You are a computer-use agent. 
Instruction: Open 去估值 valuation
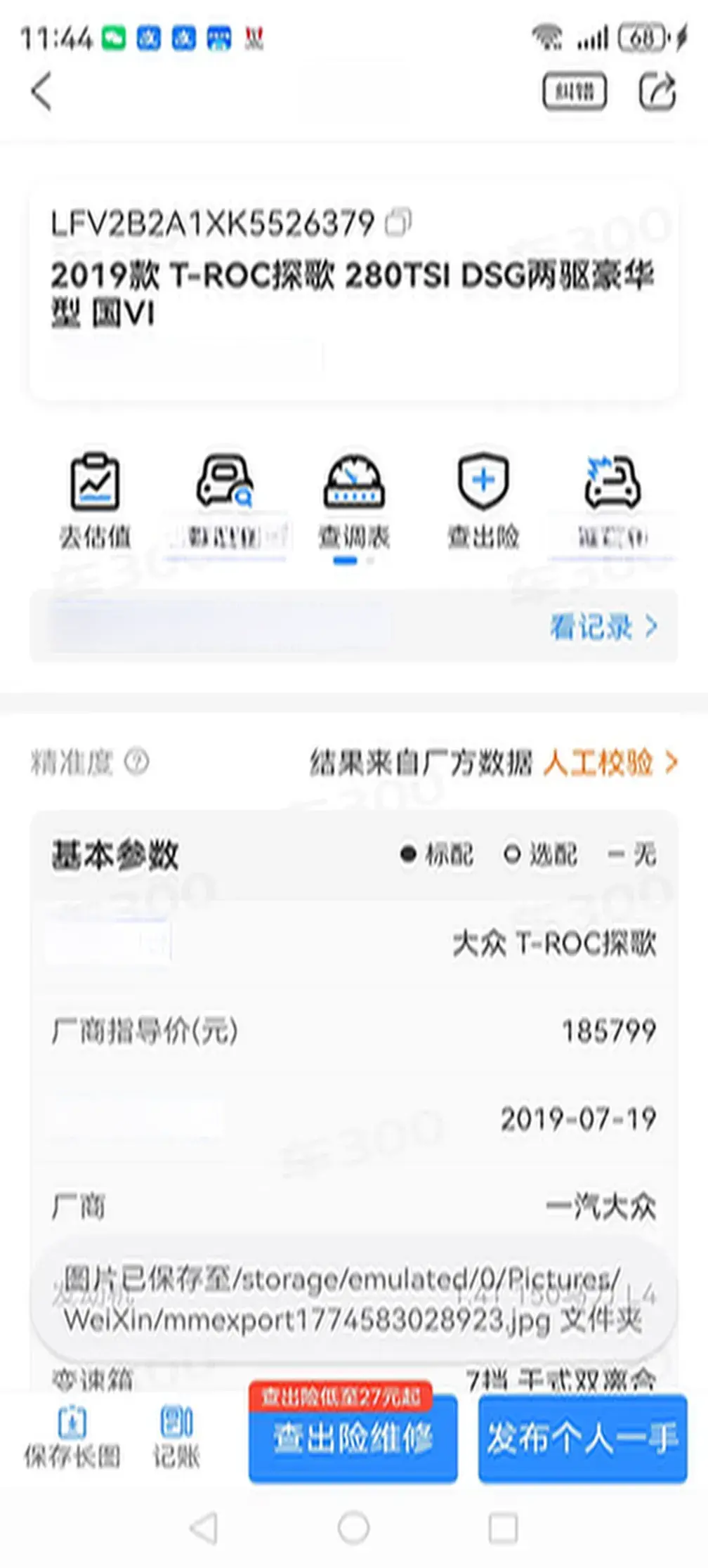tap(96, 499)
